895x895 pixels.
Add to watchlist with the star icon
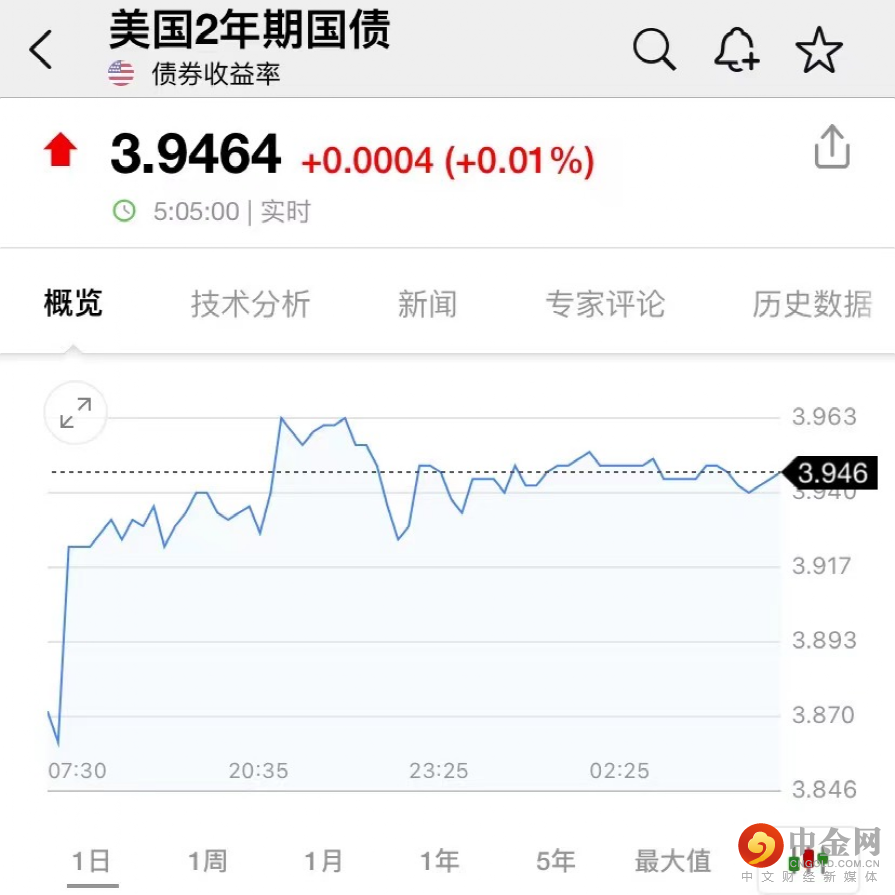click(819, 49)
